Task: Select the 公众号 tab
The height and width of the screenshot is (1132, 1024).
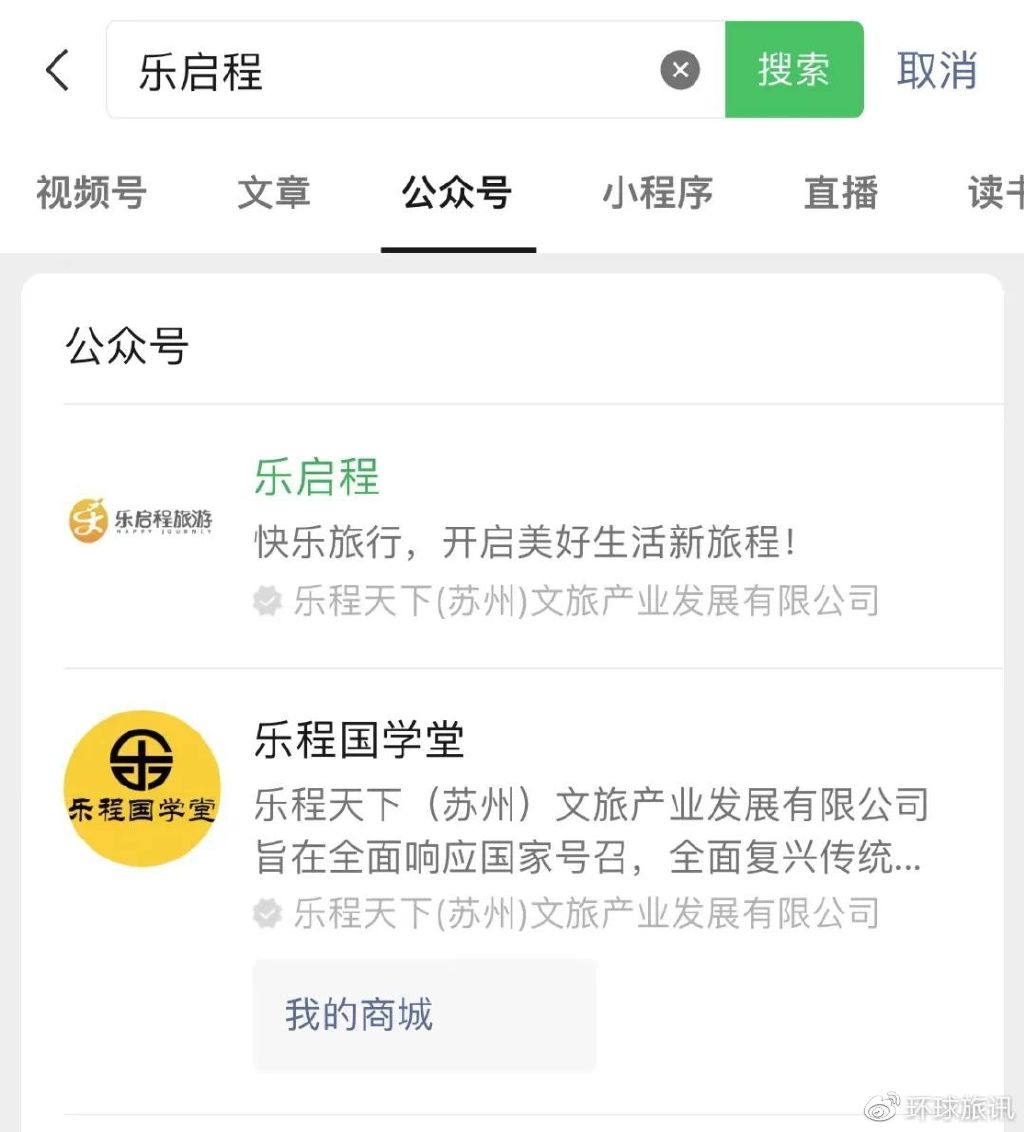Action: (457, 194)
